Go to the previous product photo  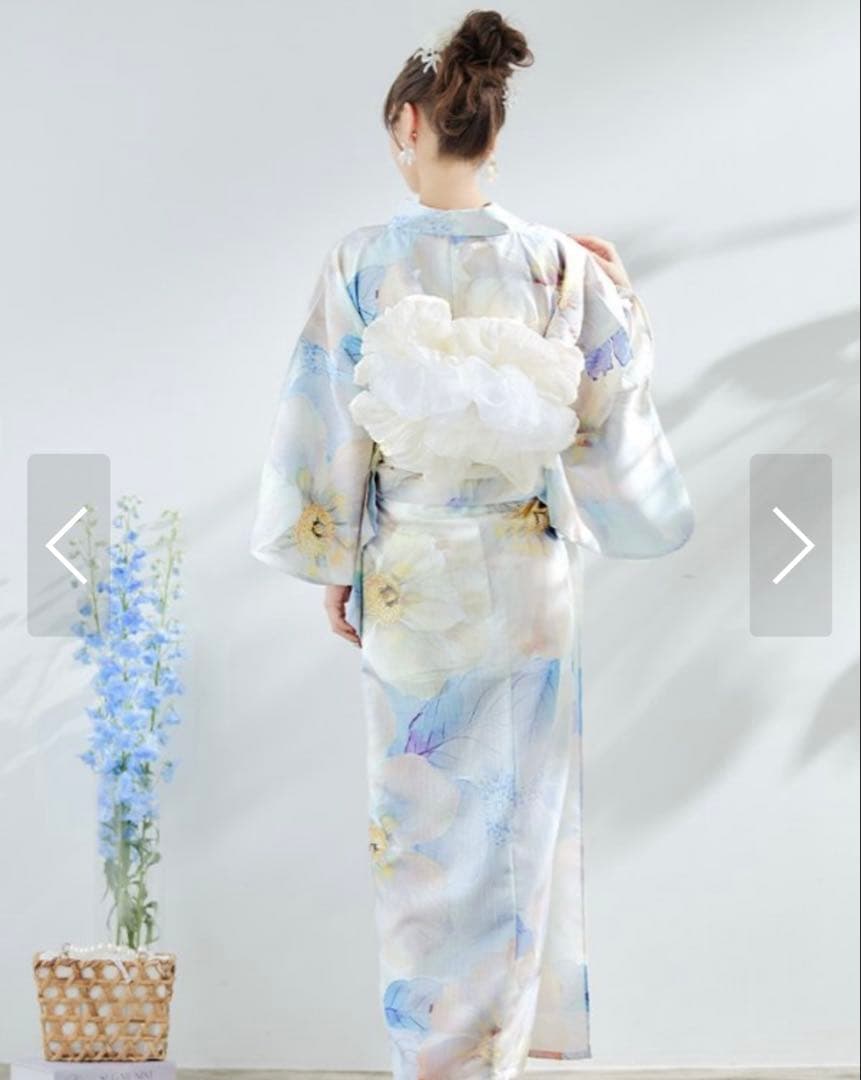point(68,545)
